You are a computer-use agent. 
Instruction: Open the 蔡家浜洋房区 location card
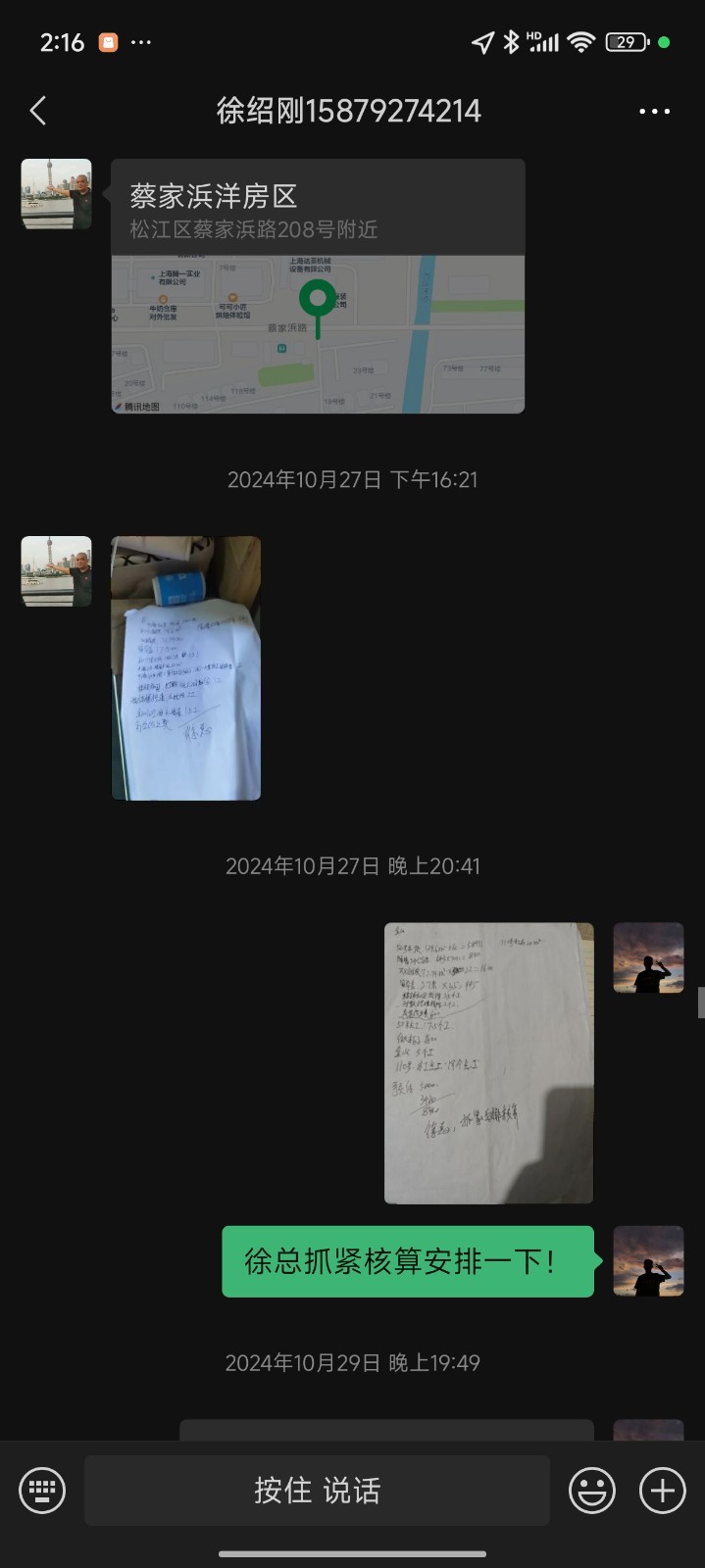pos(318,285)
